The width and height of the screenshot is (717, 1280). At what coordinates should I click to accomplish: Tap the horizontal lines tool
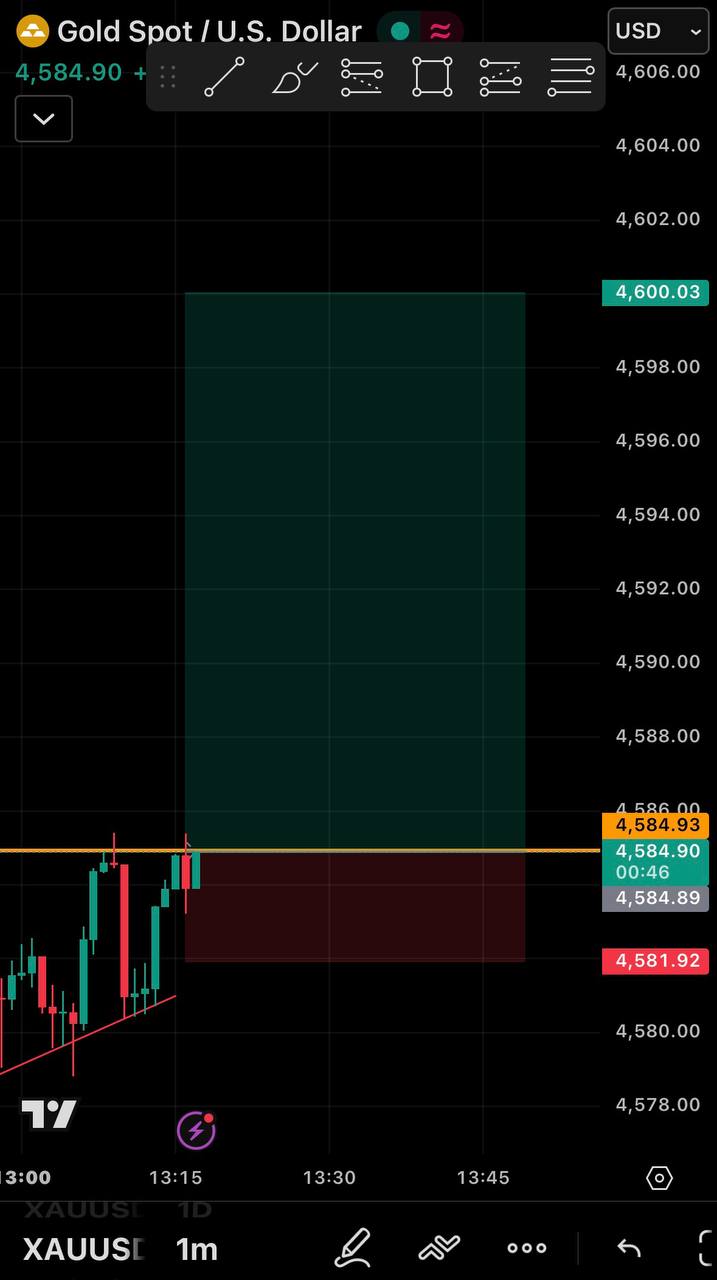(x=570, y=77)
